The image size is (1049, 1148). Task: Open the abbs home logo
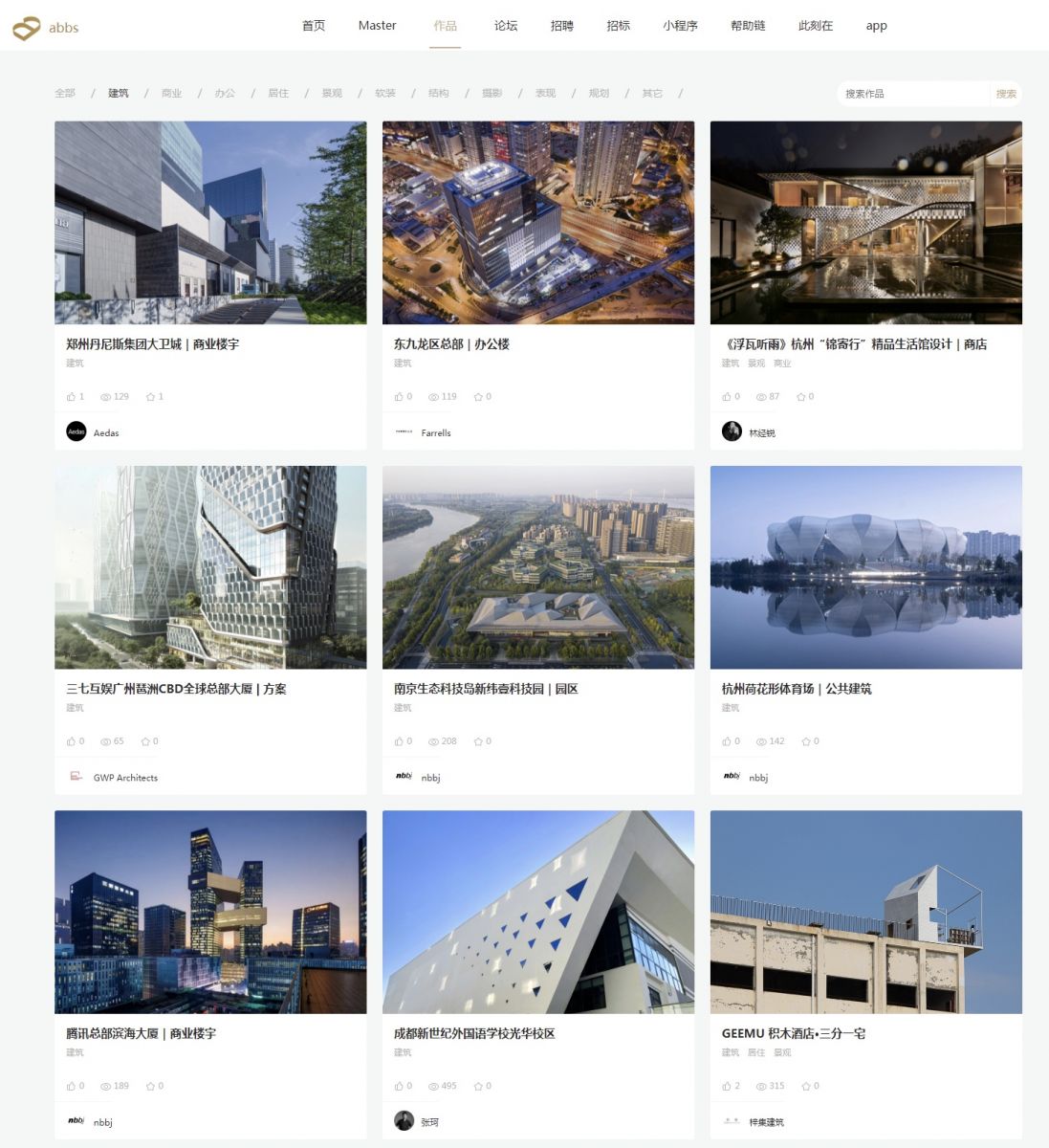(46, 28)
